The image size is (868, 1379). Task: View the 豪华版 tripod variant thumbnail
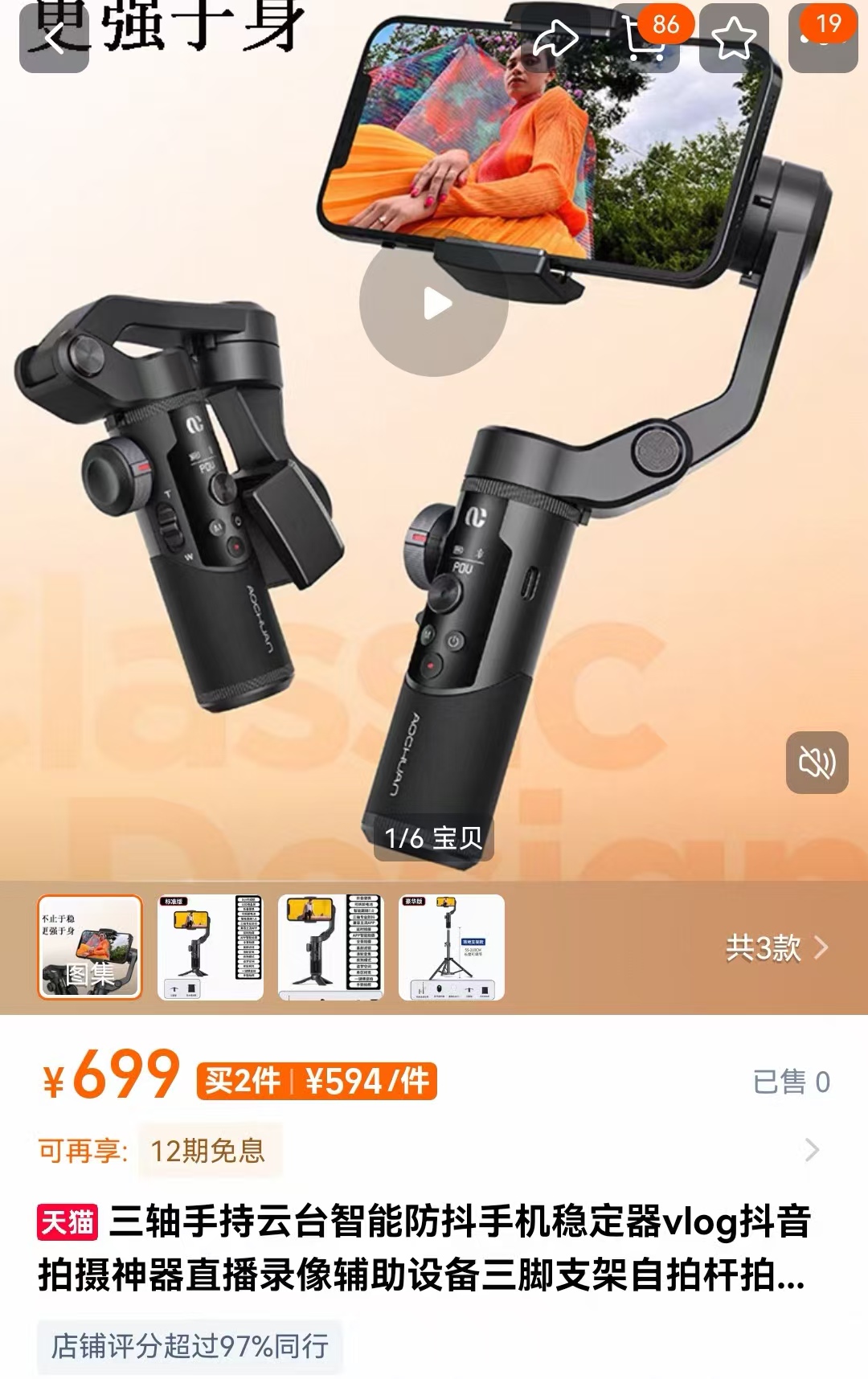pyautogui.click(x=452, y=947)
